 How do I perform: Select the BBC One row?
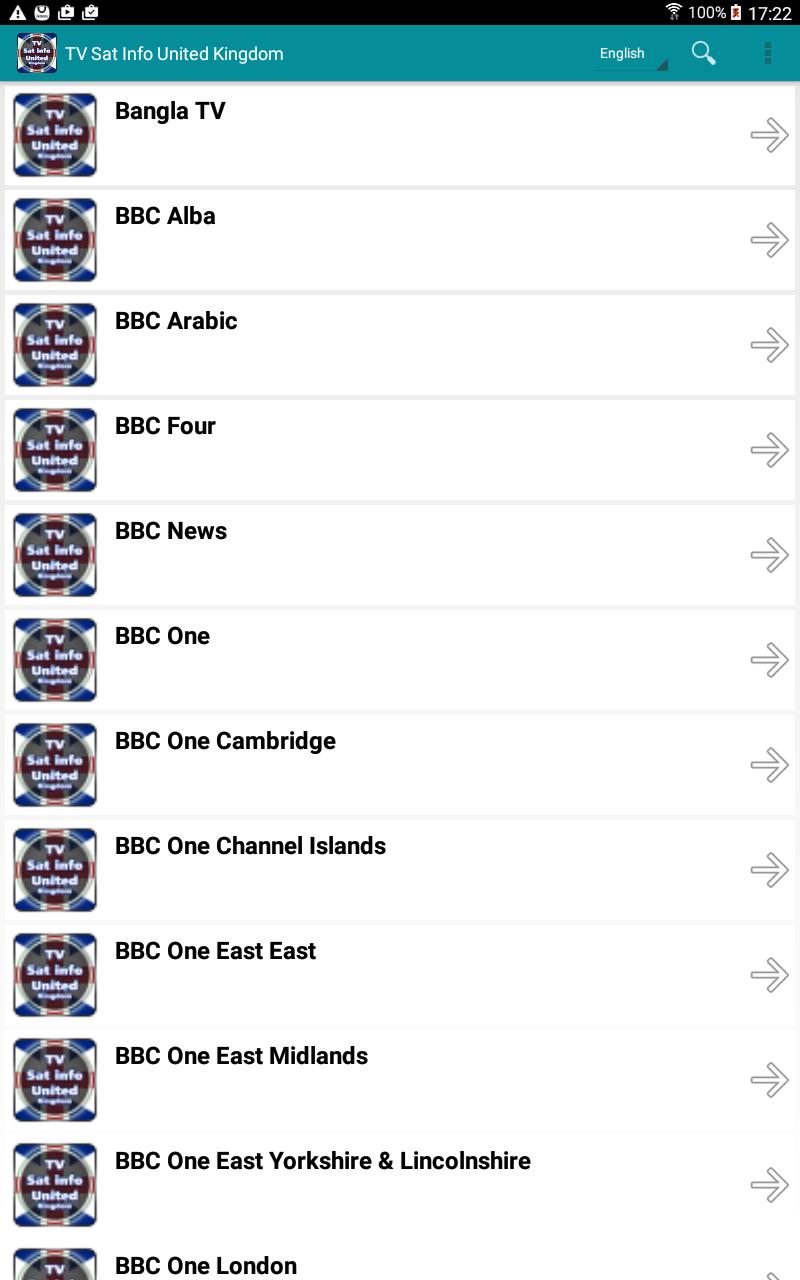point(400,660)
